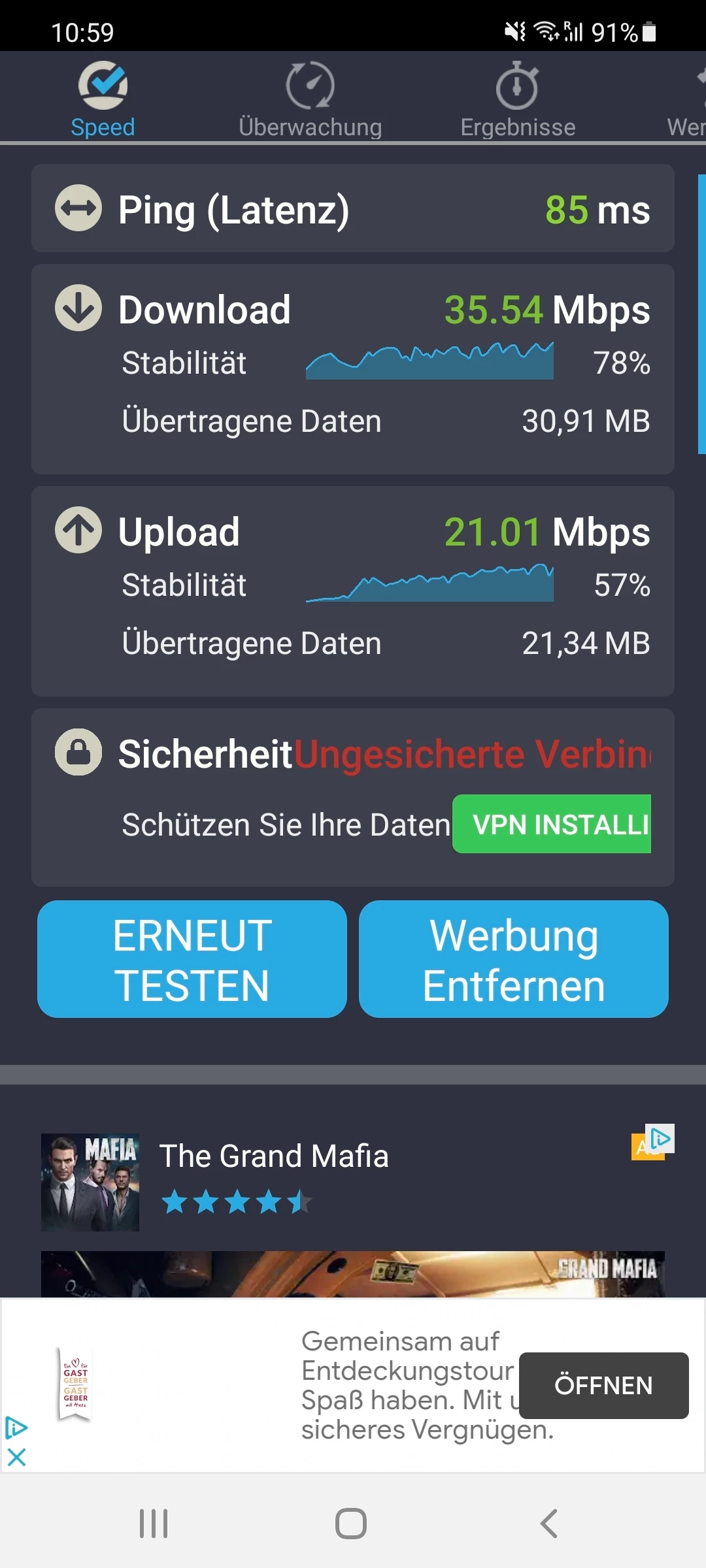Run the test again with Erneut Testen

coord(192,959)
